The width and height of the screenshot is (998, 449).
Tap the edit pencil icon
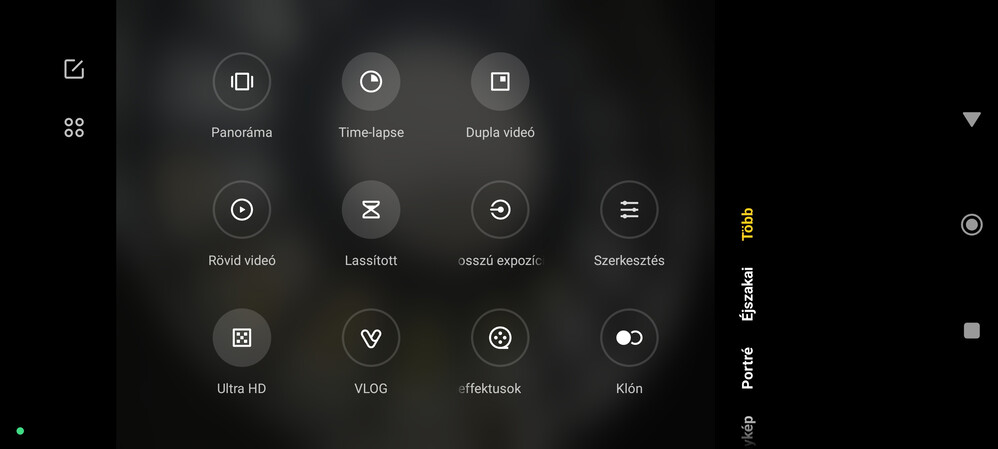pyautogui.click(x=74, y=69)
